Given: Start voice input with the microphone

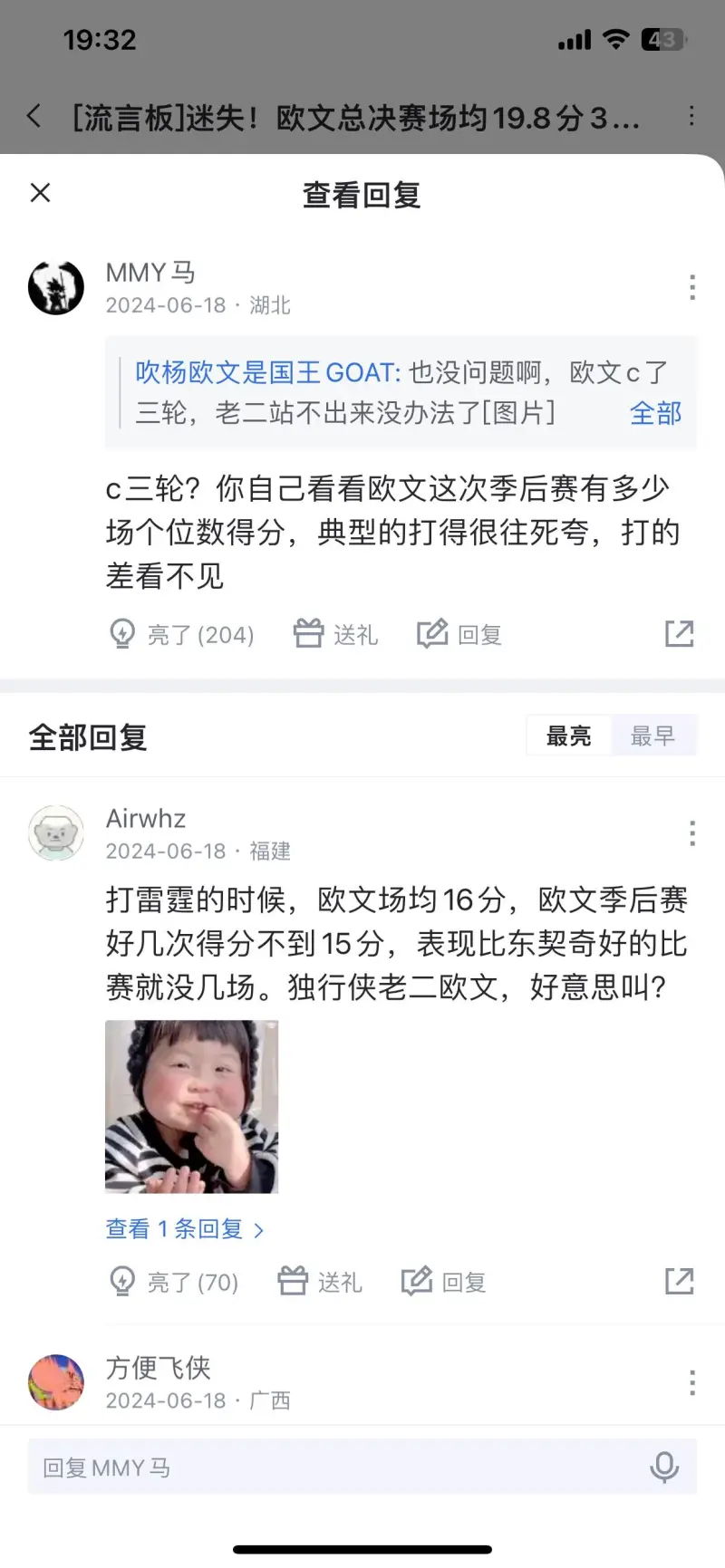Looking at the screenshot, I should [664, 1467].
